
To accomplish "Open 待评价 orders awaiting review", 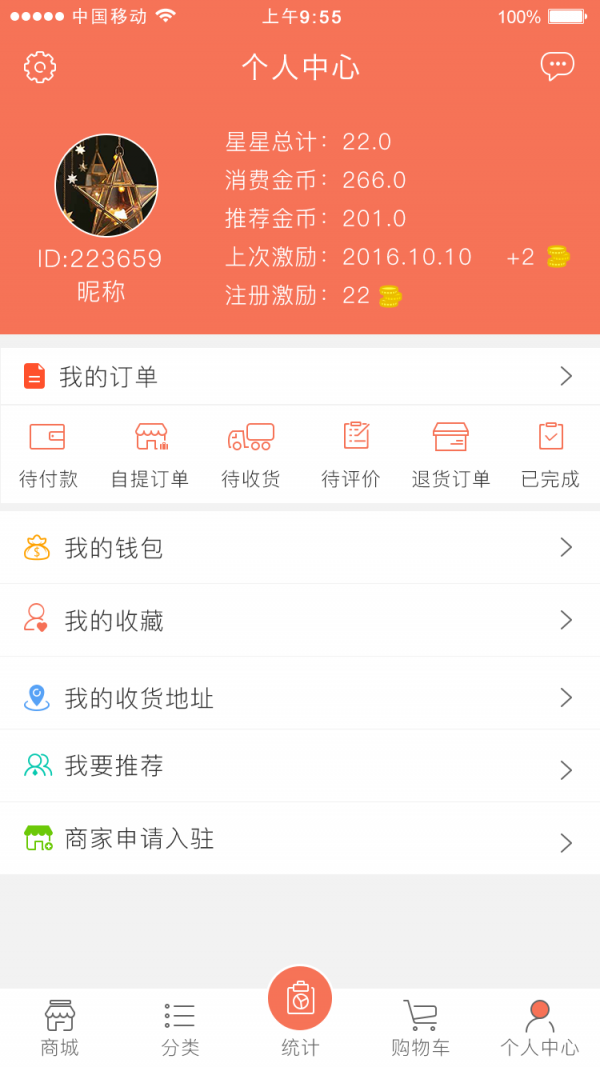I will 351,455.
